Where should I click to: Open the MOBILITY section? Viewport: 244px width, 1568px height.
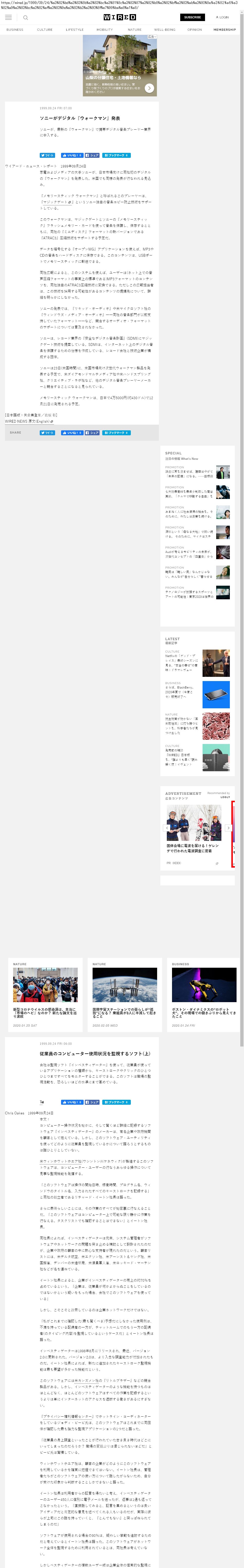coord(104,29)
